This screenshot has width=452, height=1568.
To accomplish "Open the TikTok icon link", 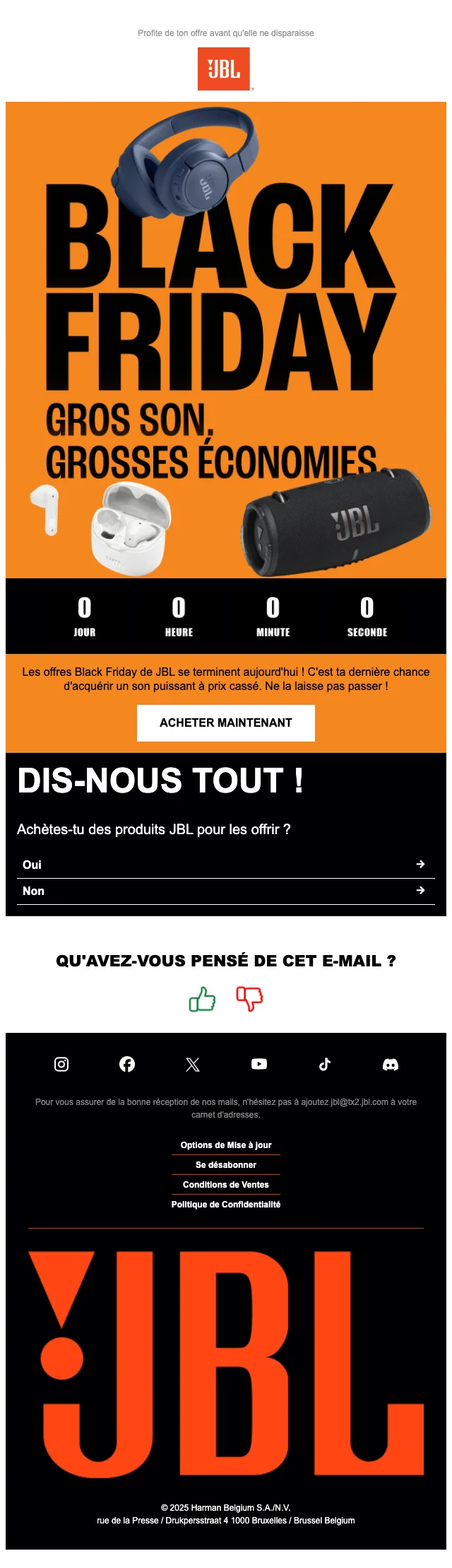I will click(x=325, y=1064).
